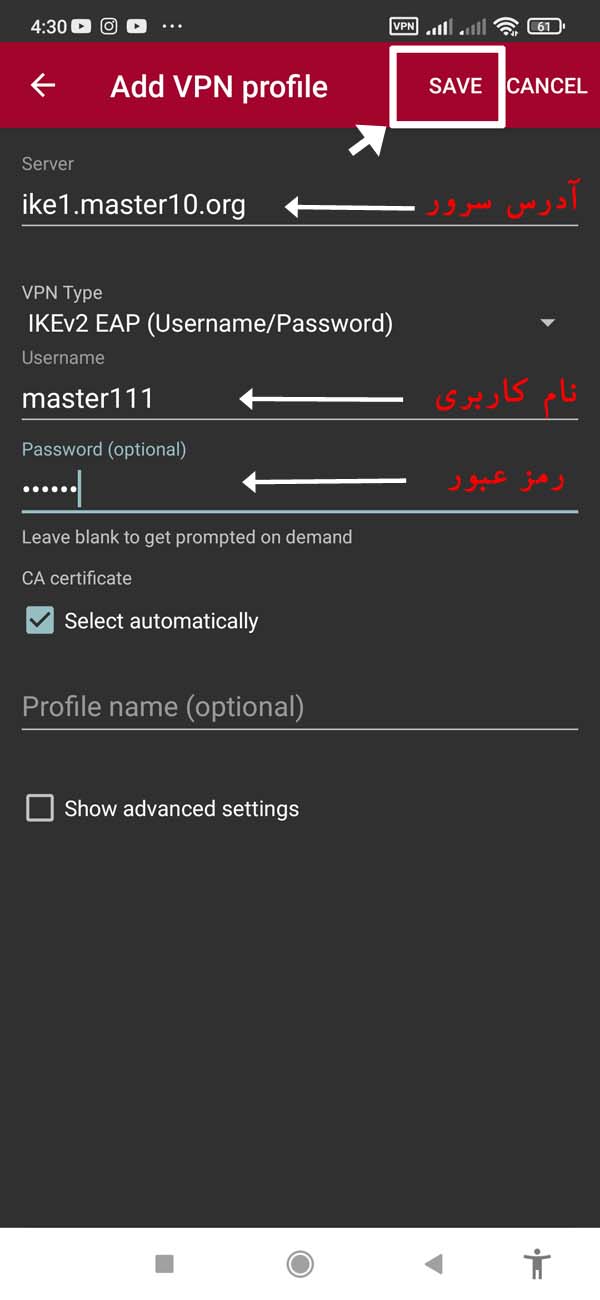Edit the Username field

coord(300,398)
